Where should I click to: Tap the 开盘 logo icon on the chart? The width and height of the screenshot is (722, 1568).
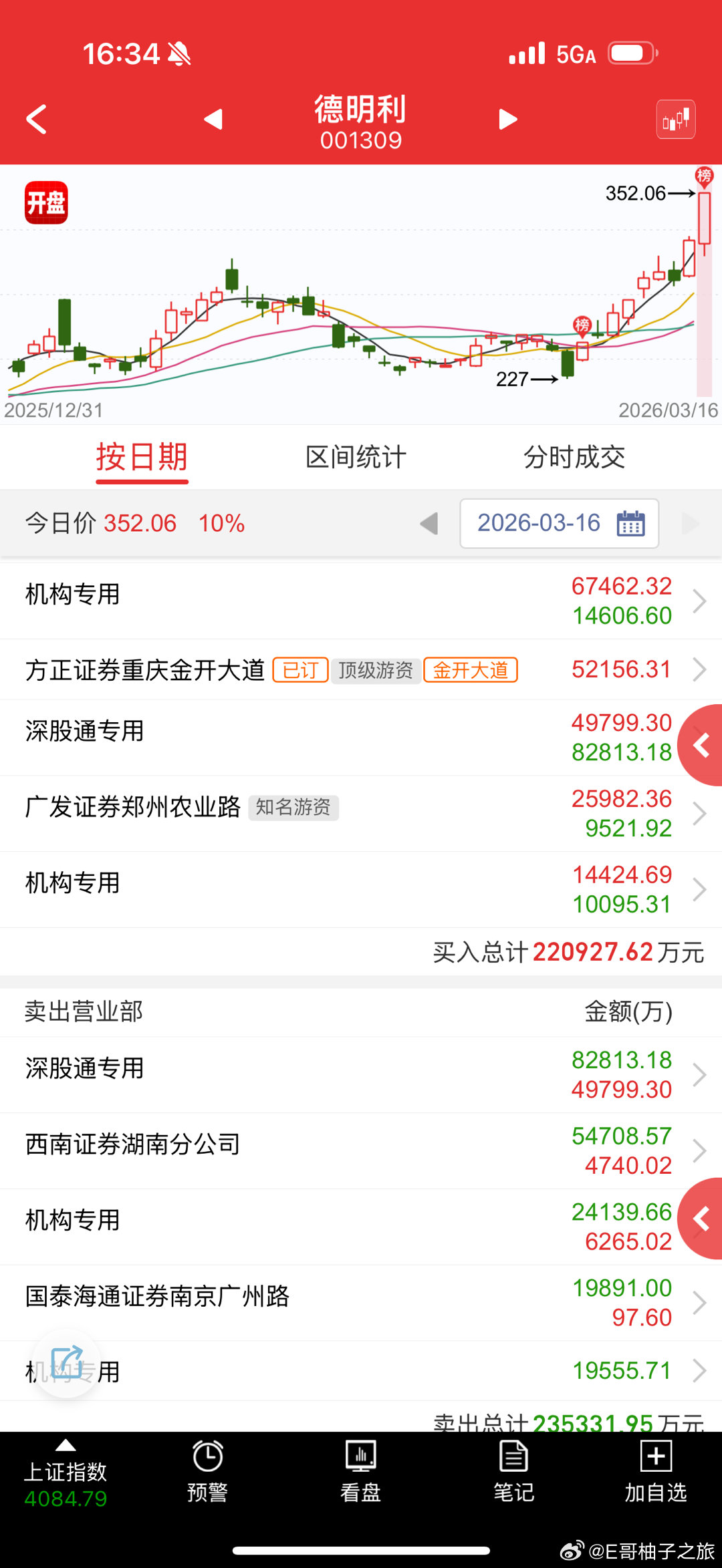(45, 204)
